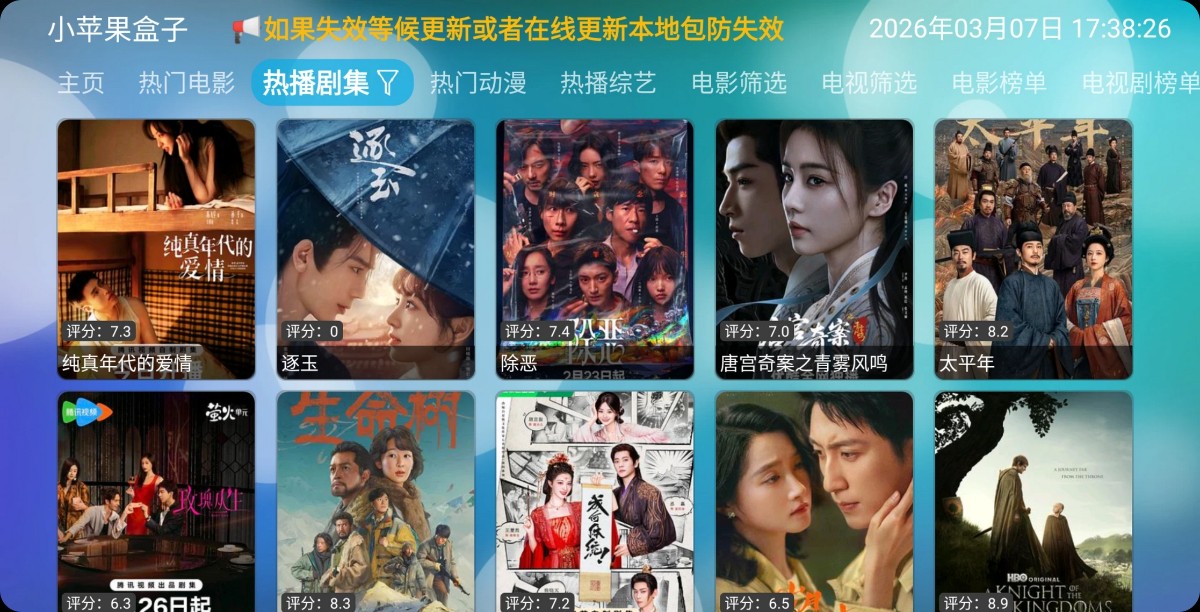View the 太平年 drama
The height and width of the screenshot is (612, 1200).
click(1033, 249)
